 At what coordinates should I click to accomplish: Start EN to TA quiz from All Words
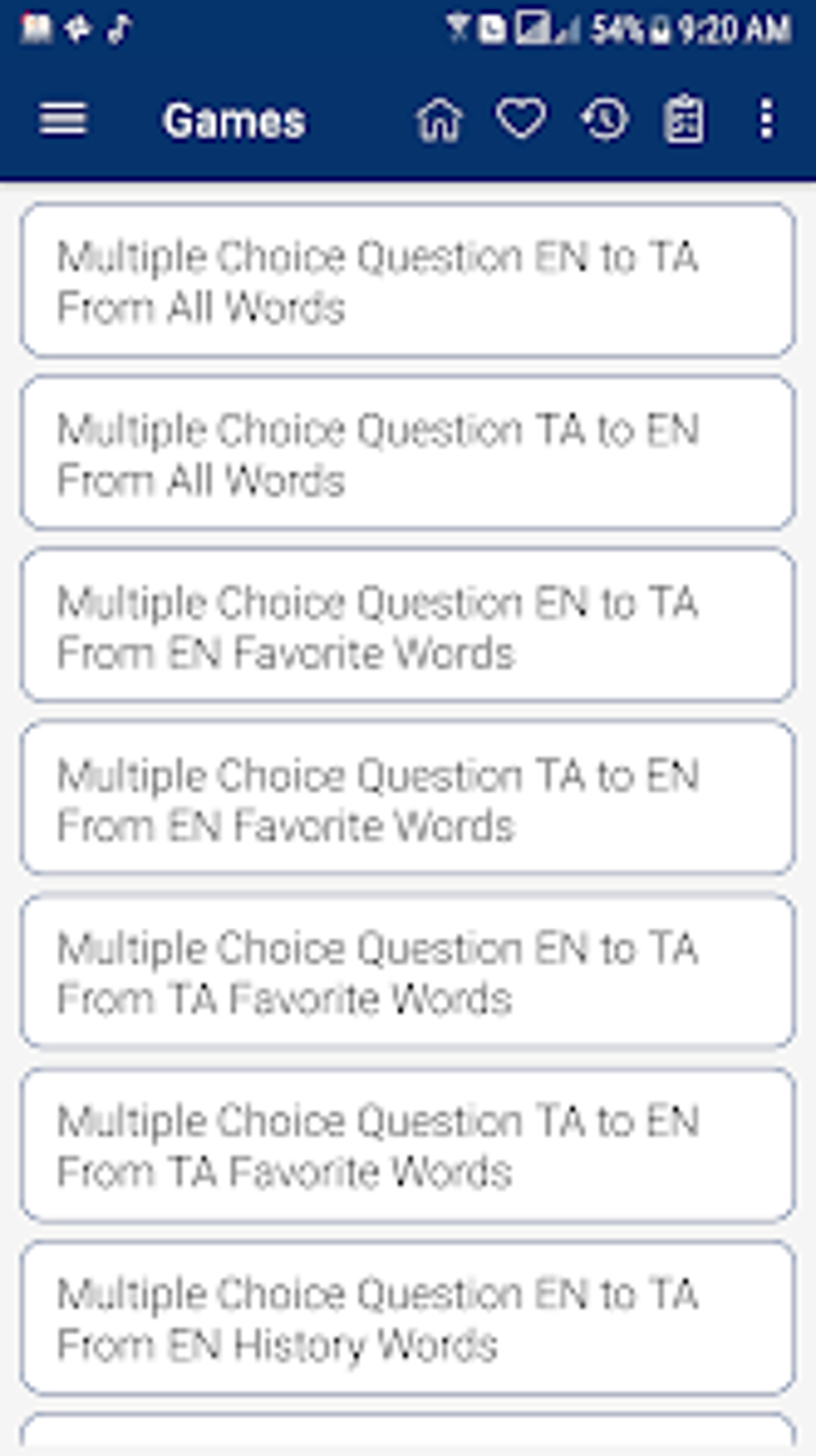coord(408,281)
